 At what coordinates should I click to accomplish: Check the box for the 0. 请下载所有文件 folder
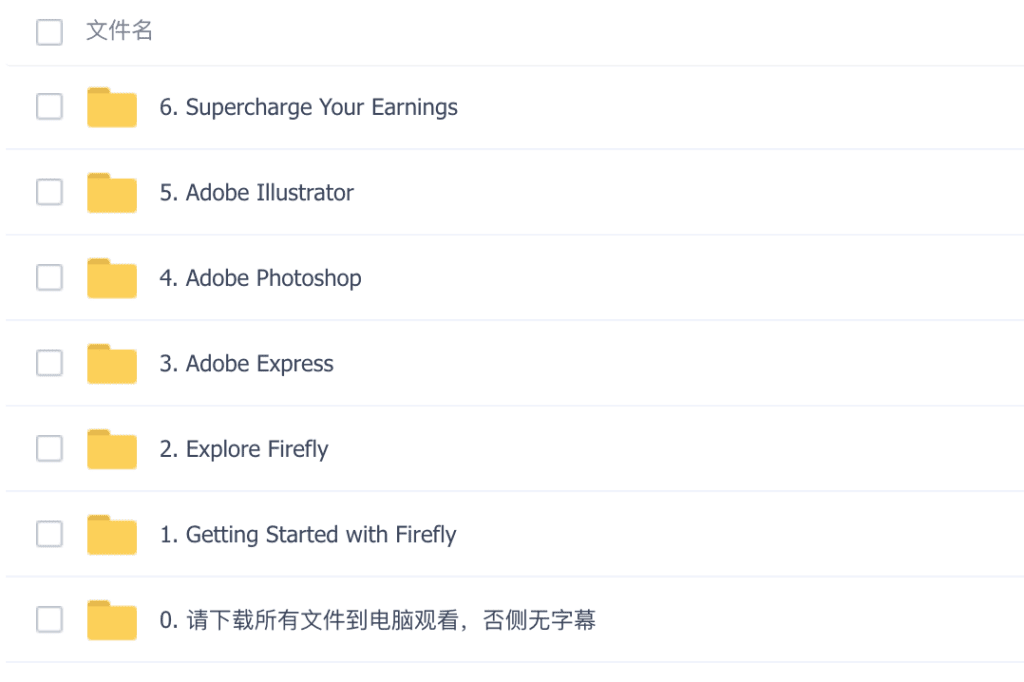[49, 620]
